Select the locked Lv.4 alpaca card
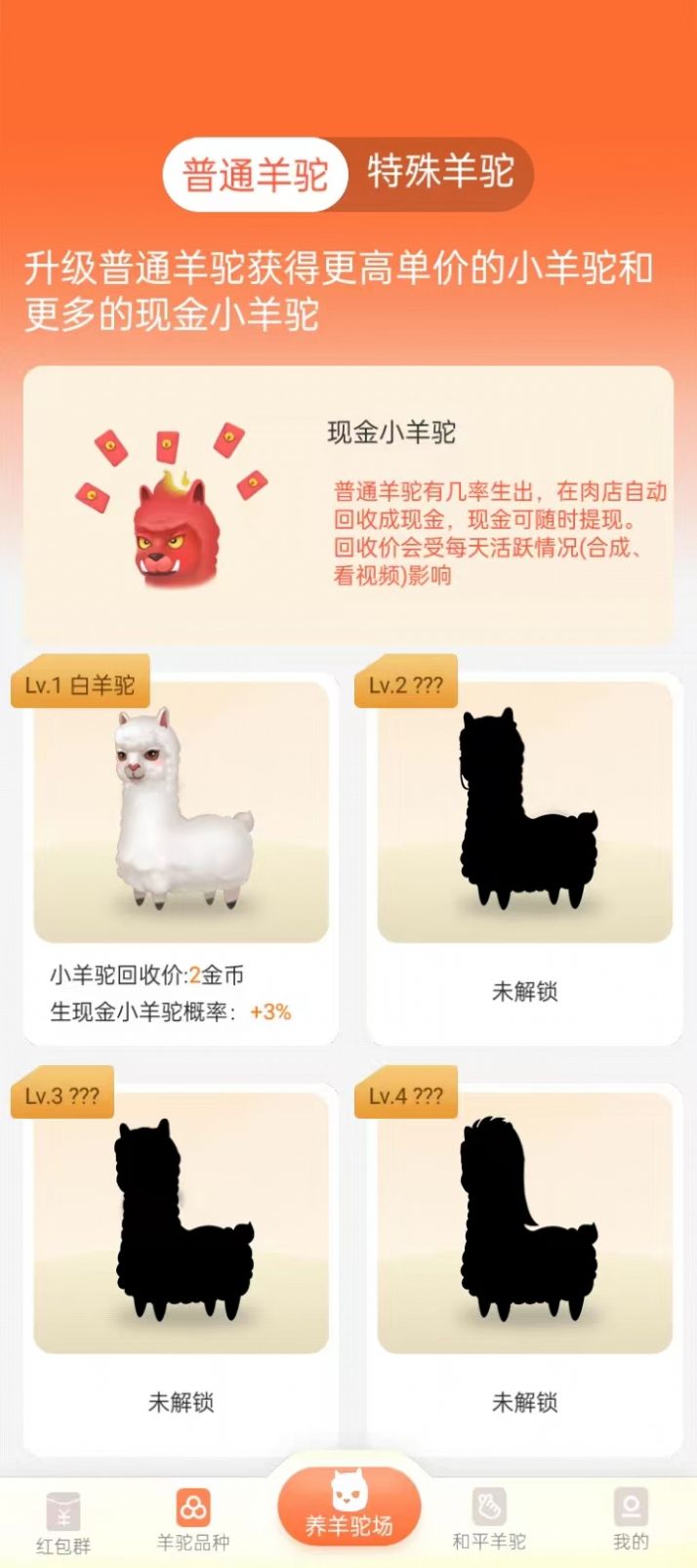 pyautogui.click(x=524, y=1259)
